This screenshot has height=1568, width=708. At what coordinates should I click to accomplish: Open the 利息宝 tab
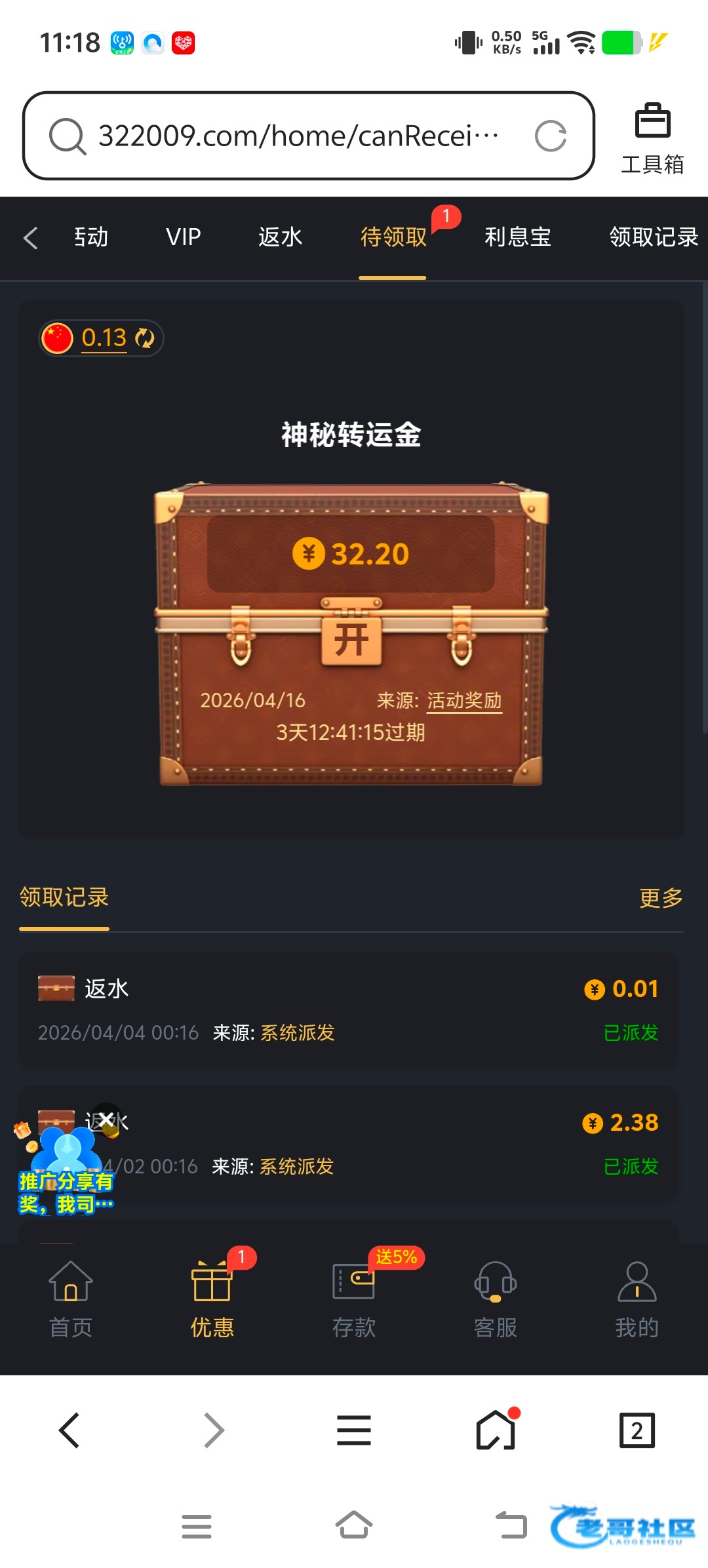pos(517,237)
